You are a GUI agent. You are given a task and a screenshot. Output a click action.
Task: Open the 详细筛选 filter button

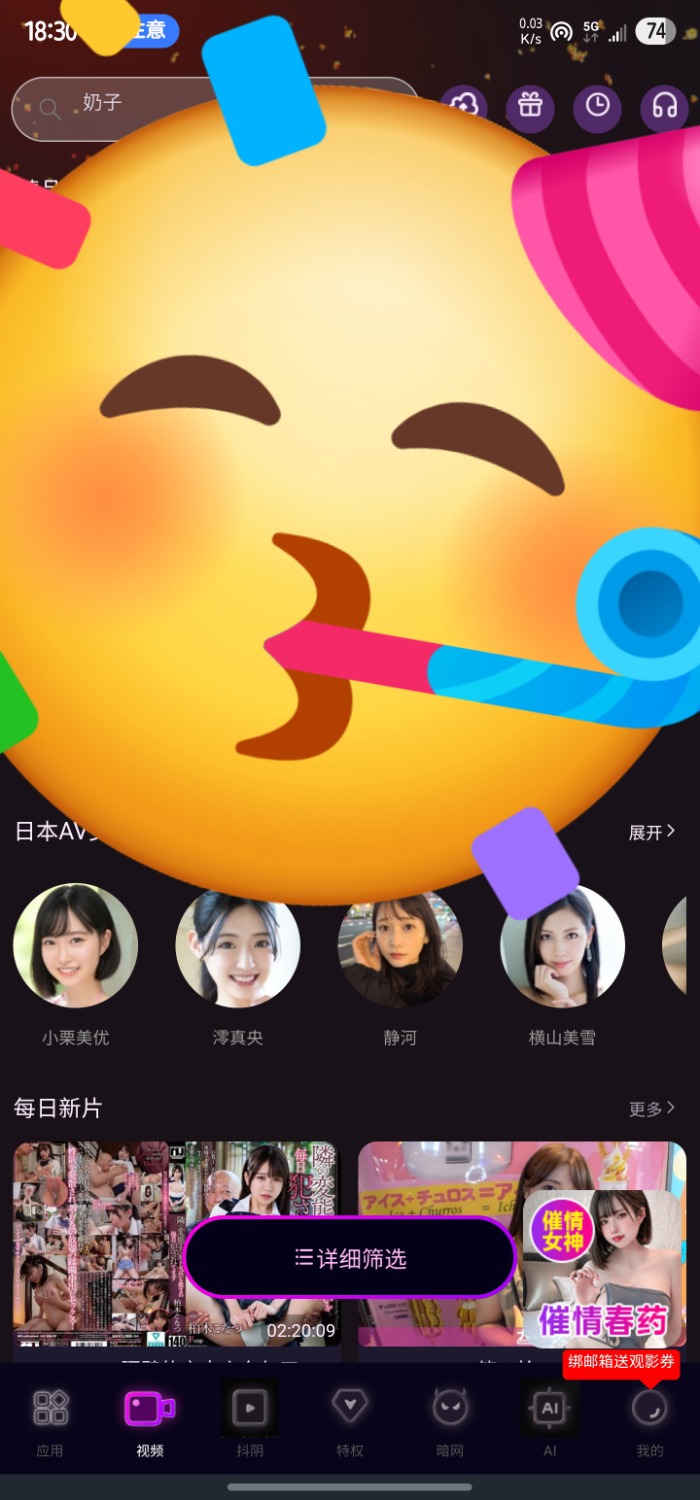tap(350, 1258)
